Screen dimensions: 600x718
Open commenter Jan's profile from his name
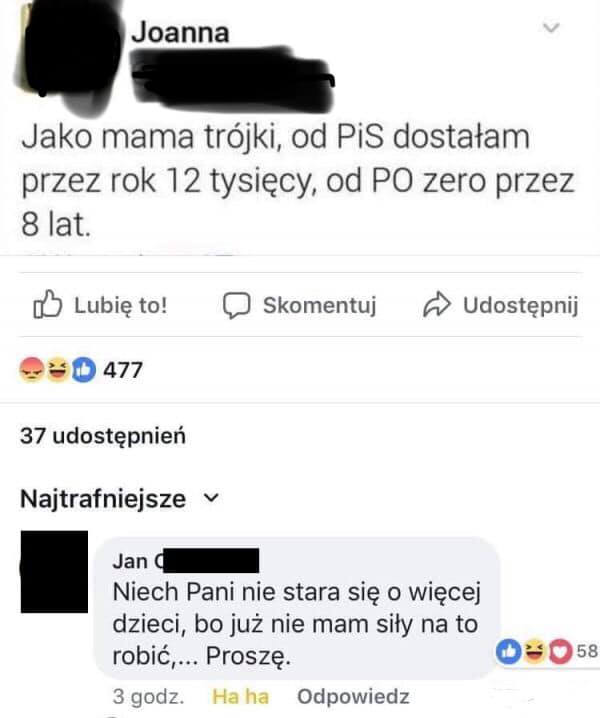131,560
